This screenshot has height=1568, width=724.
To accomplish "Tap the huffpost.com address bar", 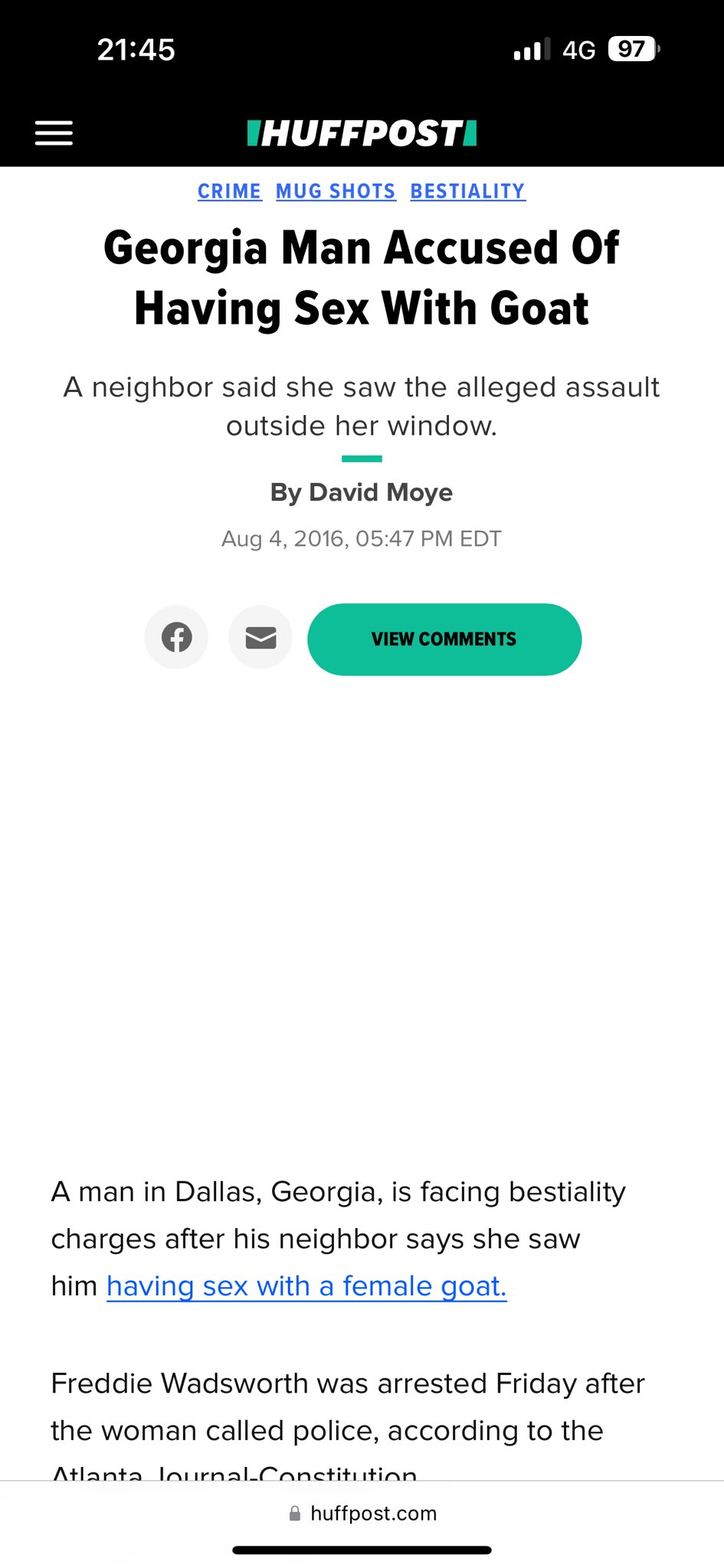I will [362, 1514].
